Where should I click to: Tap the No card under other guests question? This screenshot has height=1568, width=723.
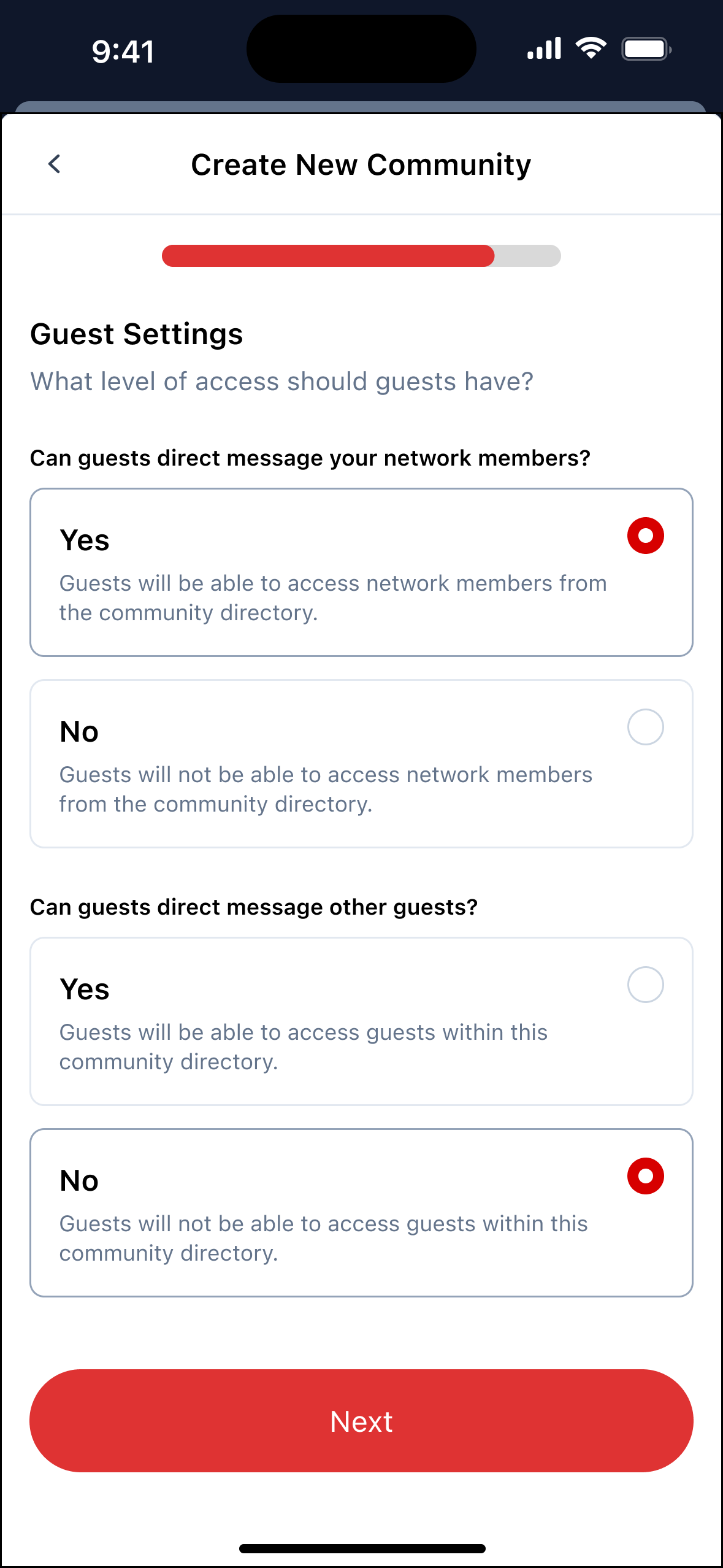coord(361,1212)
